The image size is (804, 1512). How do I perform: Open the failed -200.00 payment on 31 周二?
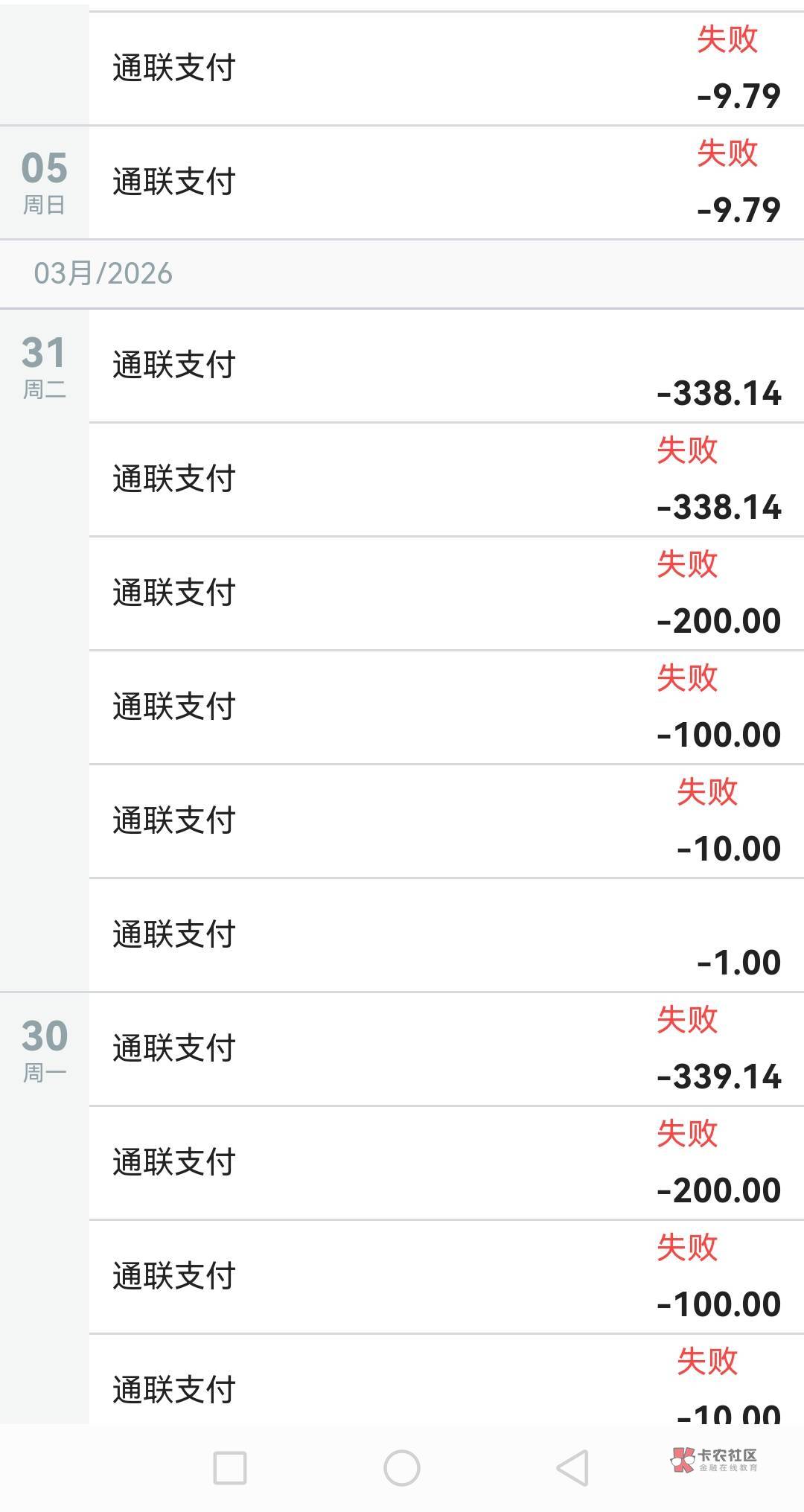(x=447, y=593)
